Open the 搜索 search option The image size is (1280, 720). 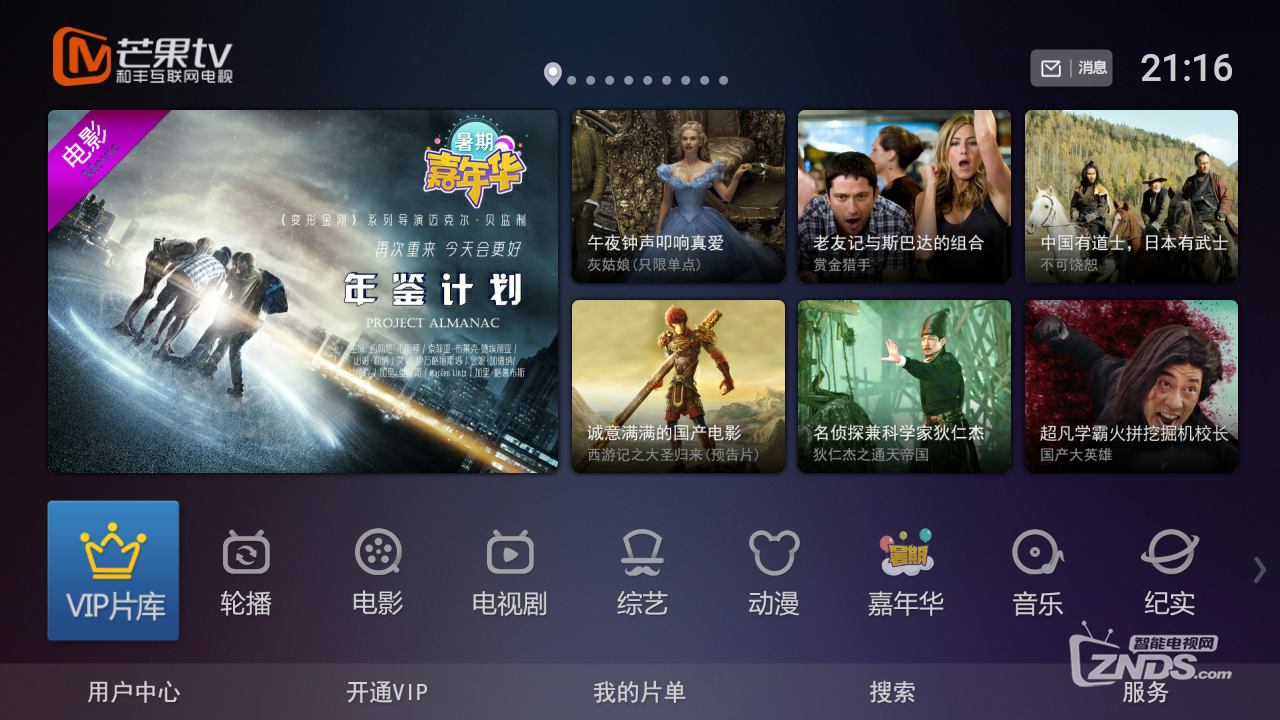892,692
